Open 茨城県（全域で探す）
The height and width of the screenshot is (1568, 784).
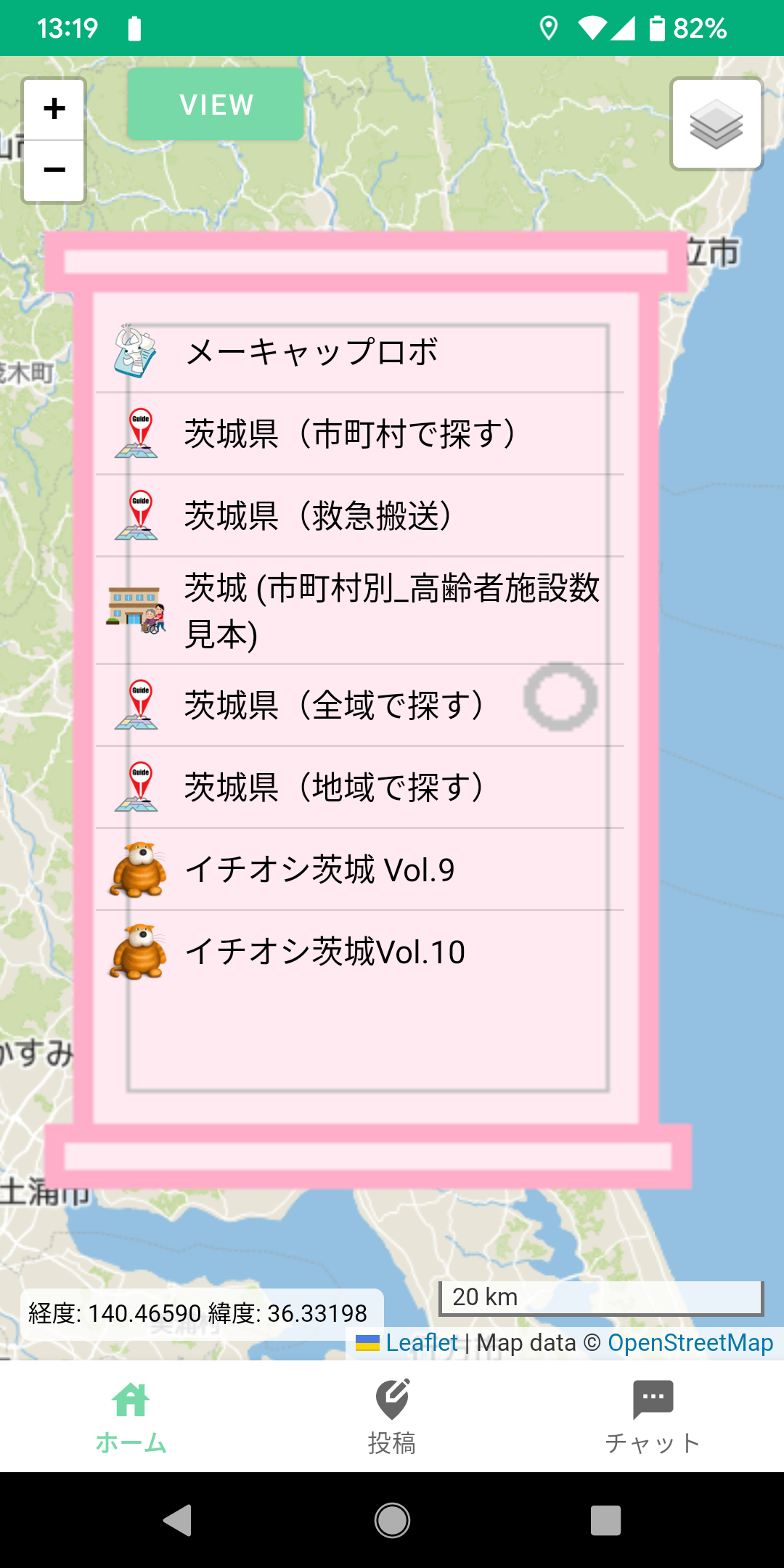[x=334, y=705]
